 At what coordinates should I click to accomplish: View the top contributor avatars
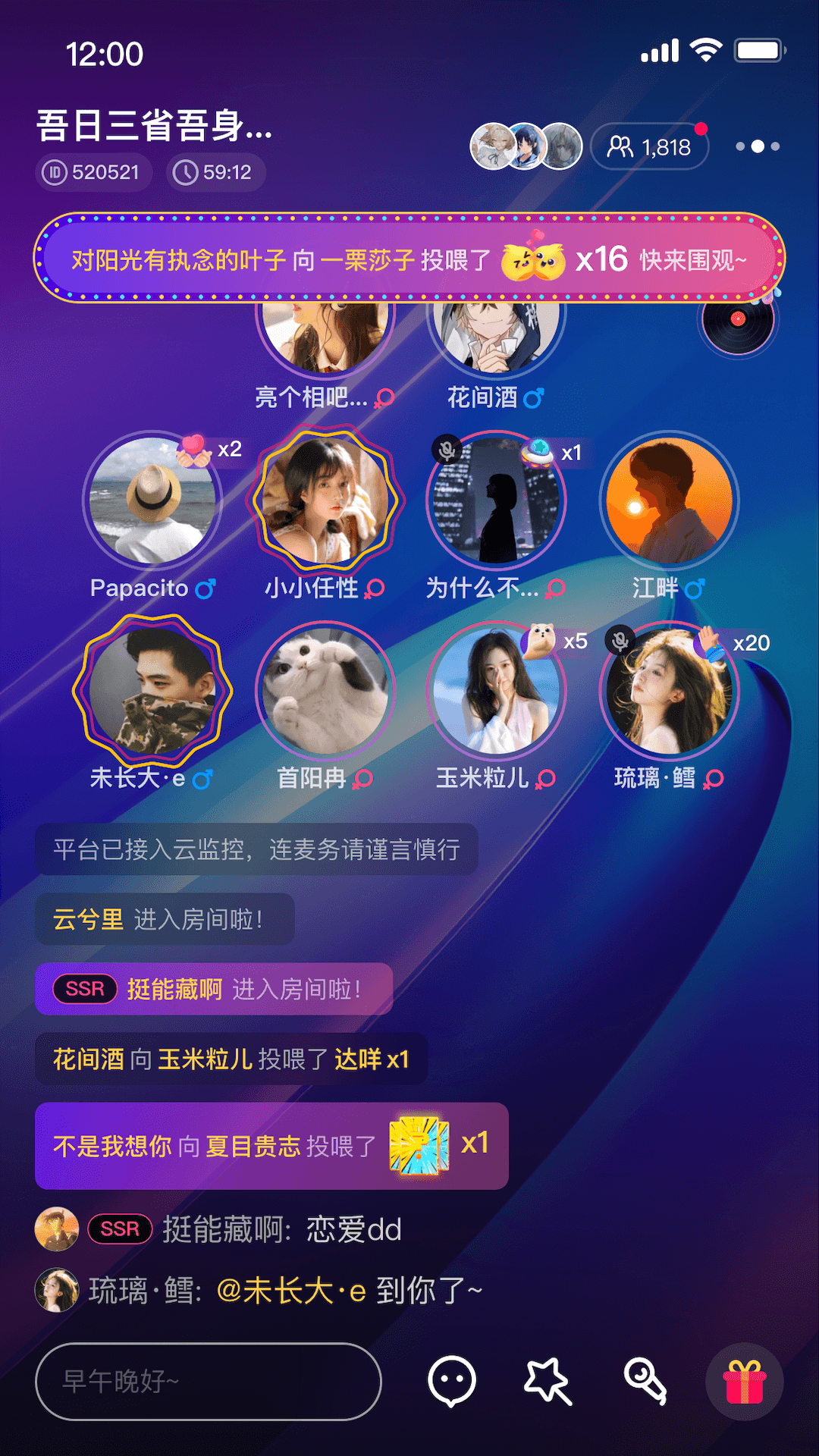526,146
